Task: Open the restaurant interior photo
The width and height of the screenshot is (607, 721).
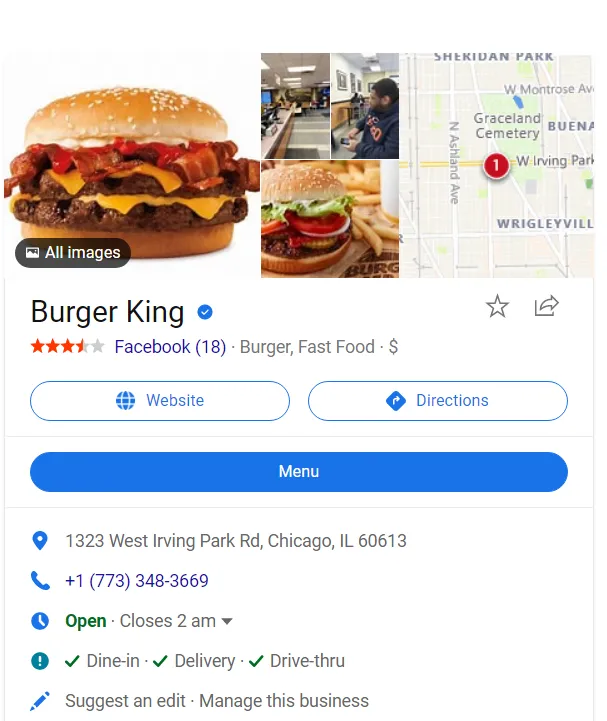Action: [x=294, y=105]
